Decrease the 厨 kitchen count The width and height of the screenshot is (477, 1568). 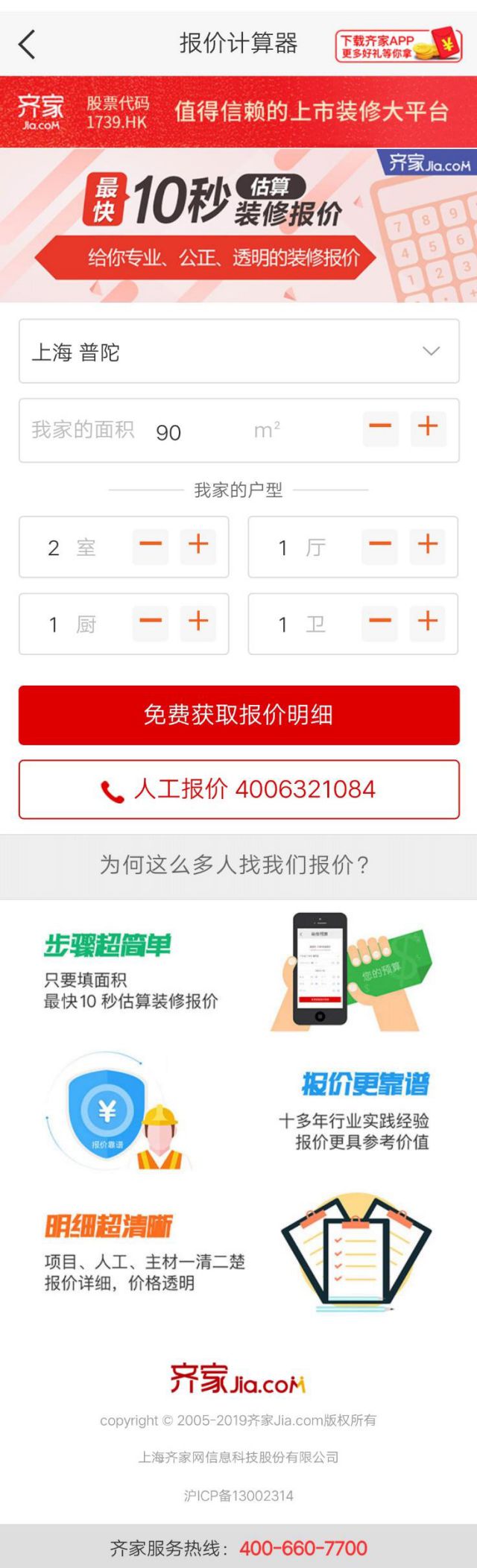tap(151, 623)
